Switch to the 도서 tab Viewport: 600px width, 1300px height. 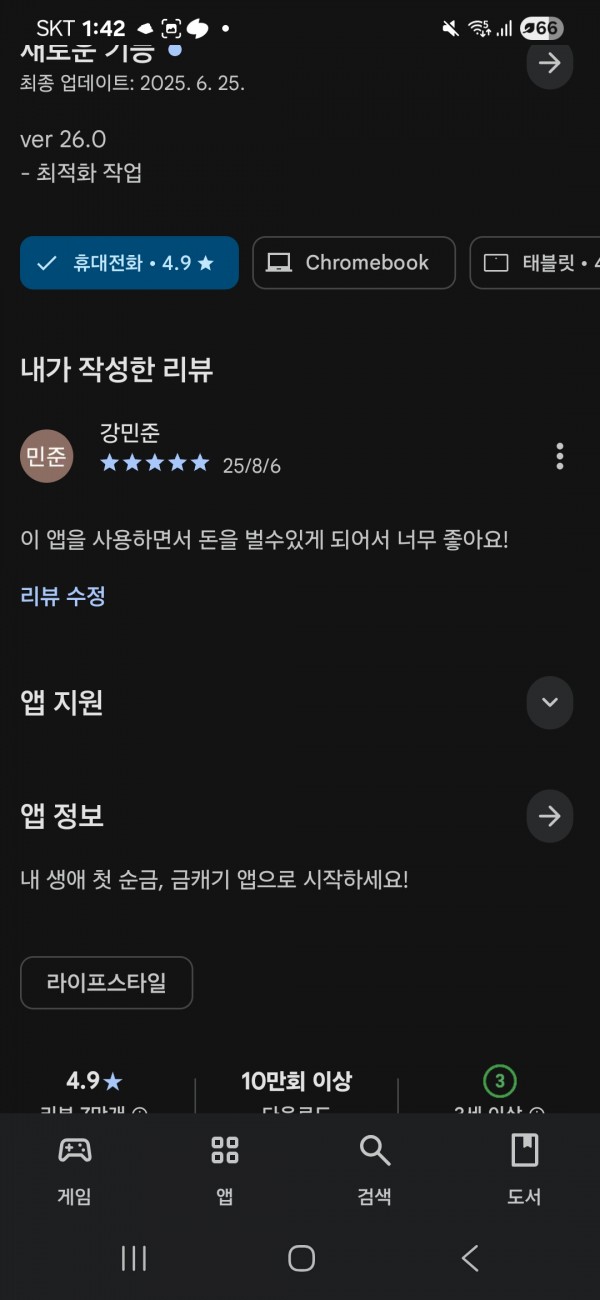525,1170
